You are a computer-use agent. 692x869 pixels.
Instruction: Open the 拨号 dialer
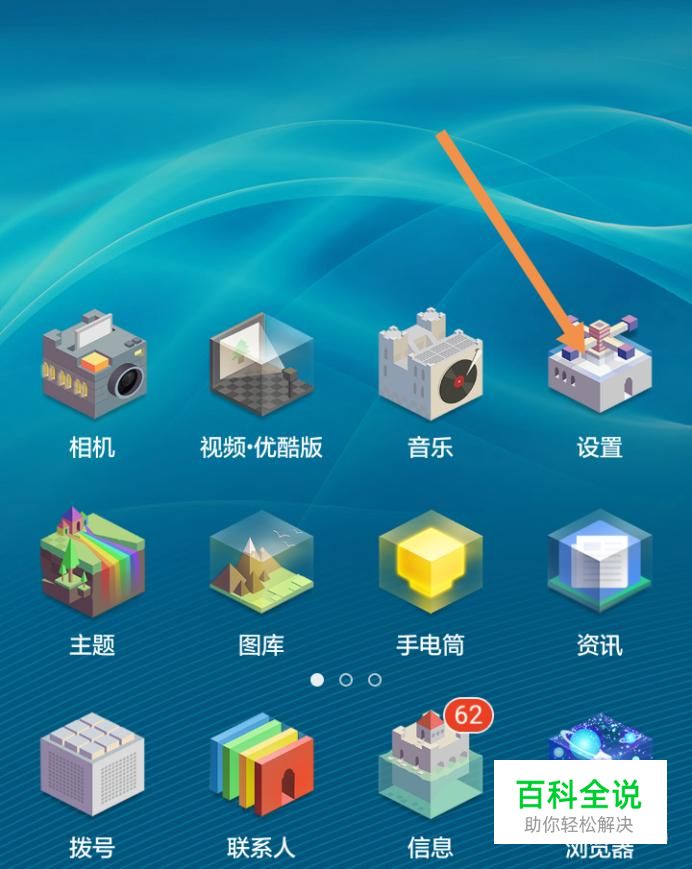pyautogui.click(x=93, y=765)
